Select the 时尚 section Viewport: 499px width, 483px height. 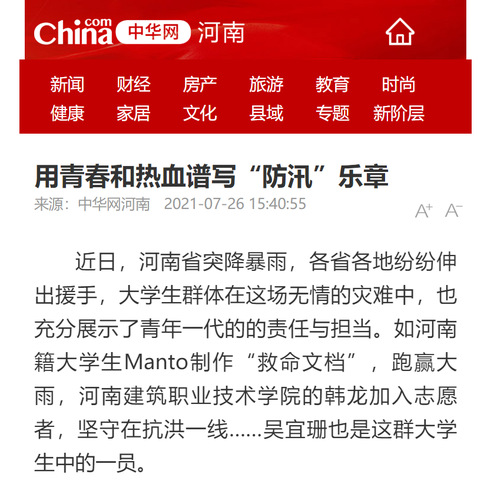(x=399, y=84)
